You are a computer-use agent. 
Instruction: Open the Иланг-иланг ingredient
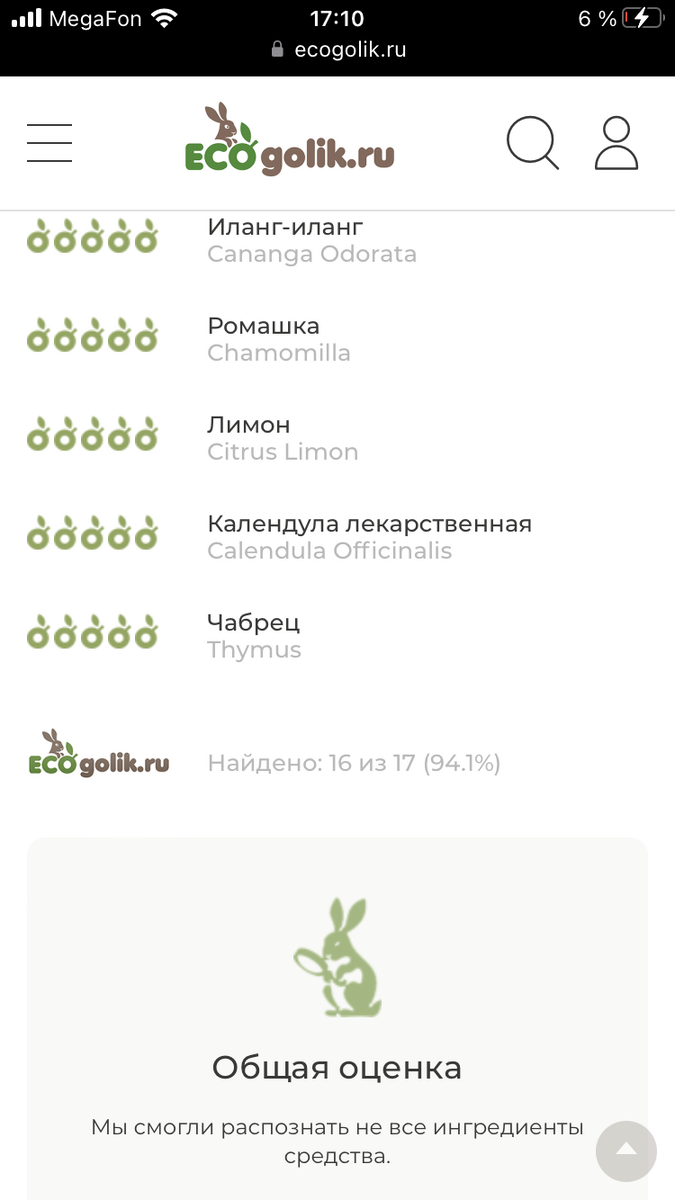(x=285, y=227)
